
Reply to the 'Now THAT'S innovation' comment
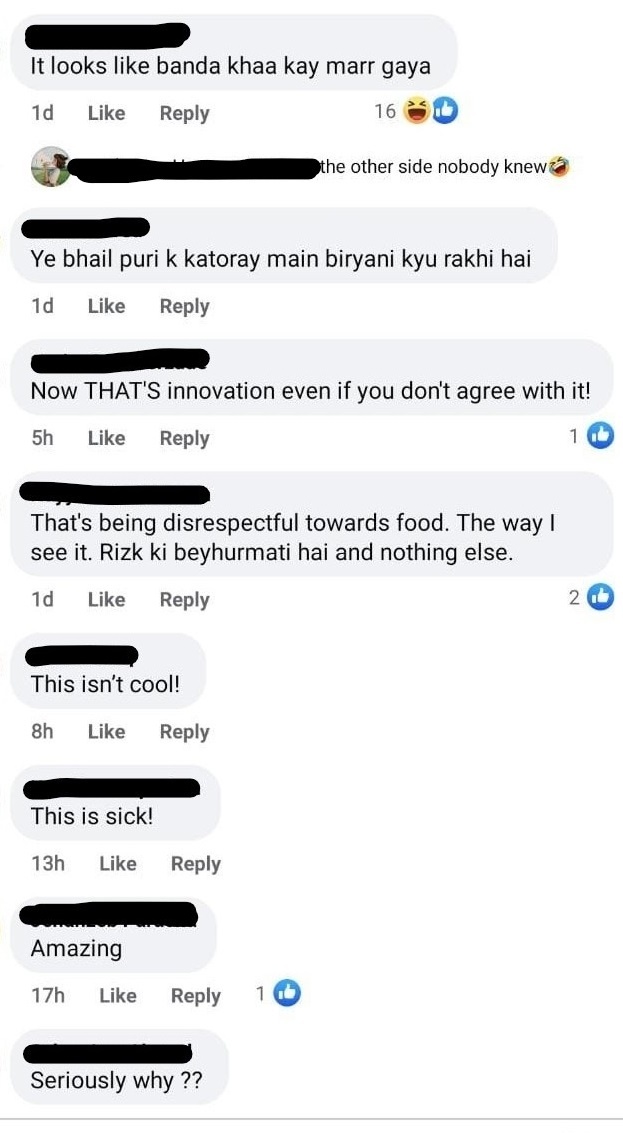click(x=184, y=438)
